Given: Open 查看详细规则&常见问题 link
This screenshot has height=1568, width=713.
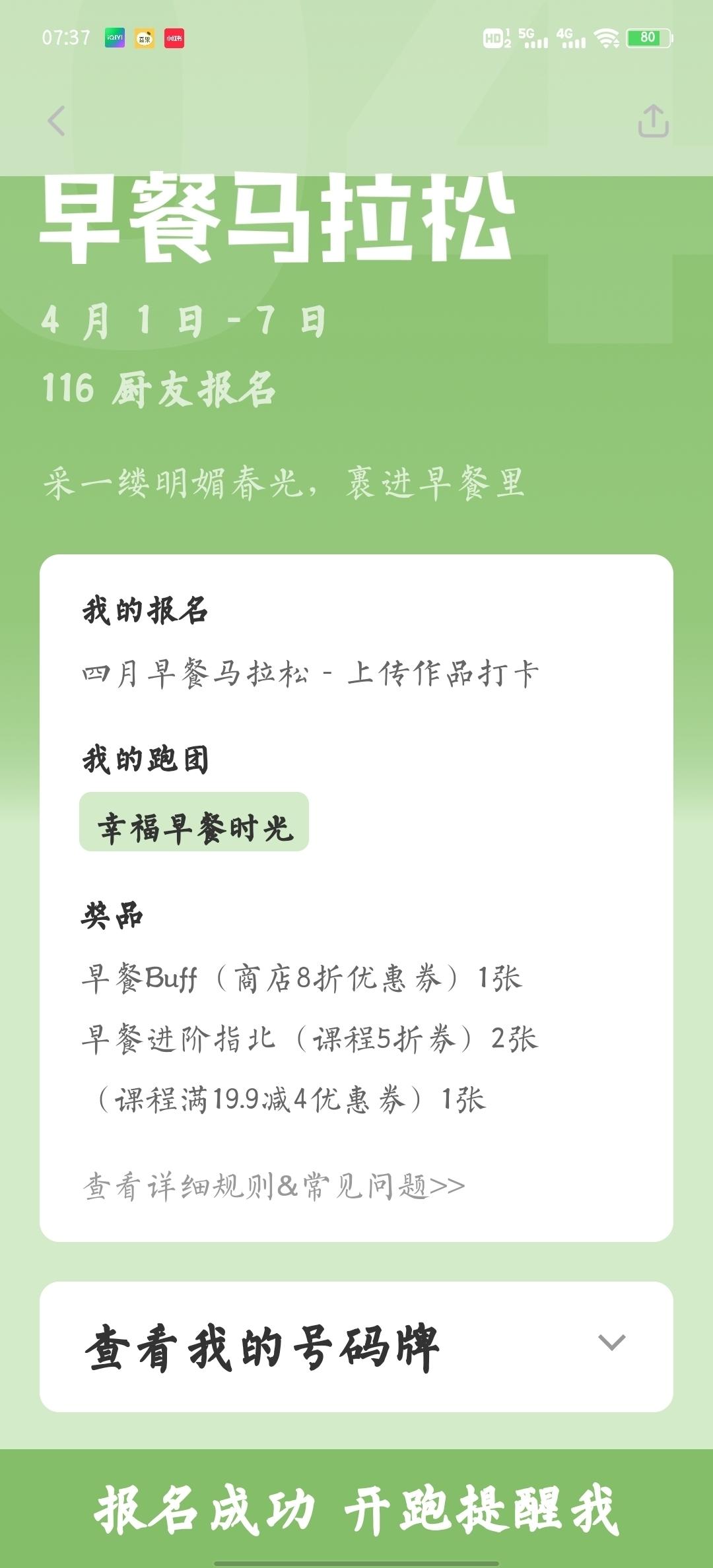Looking at the screenshot, I should 274,1186.
